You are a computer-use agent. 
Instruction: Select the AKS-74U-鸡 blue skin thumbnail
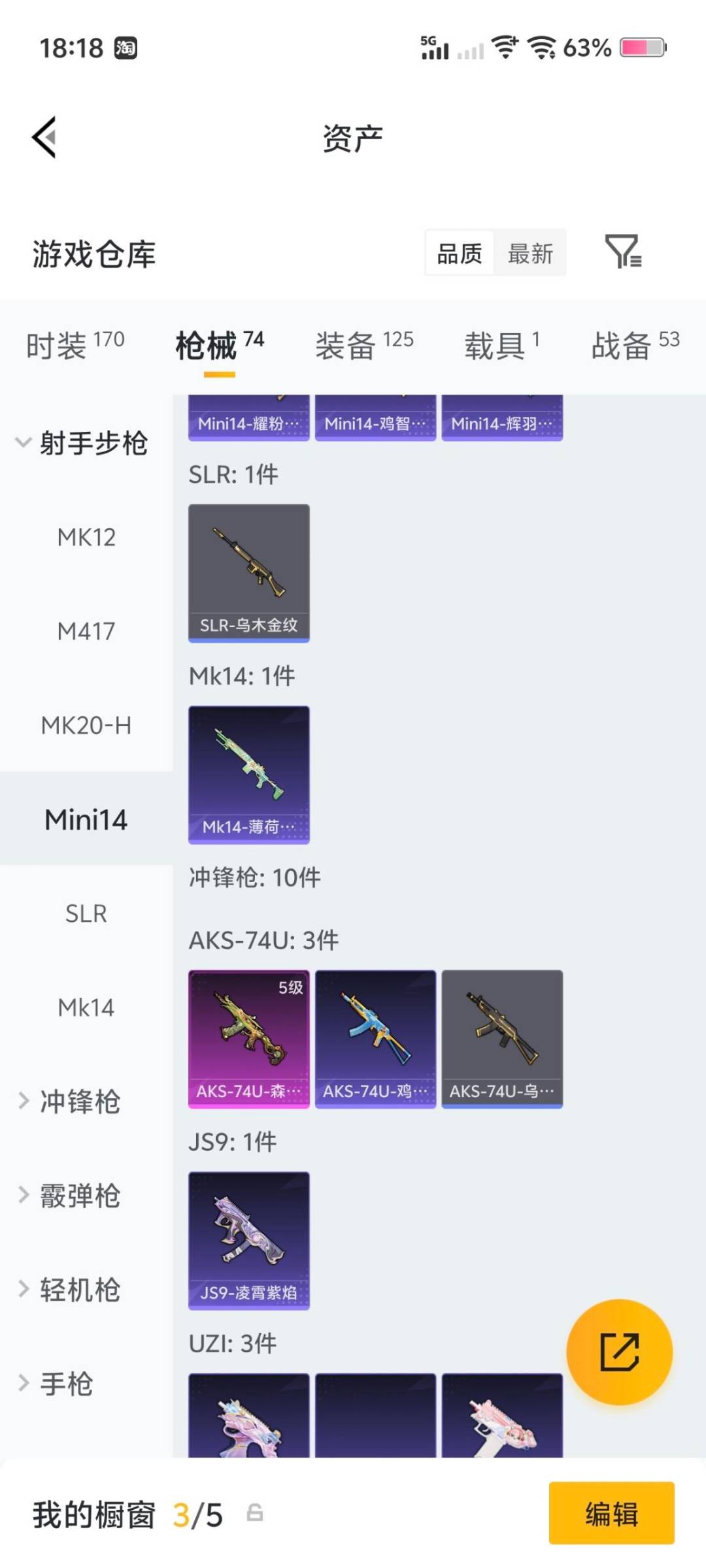pyautogui.click(x=375, y=1039)
